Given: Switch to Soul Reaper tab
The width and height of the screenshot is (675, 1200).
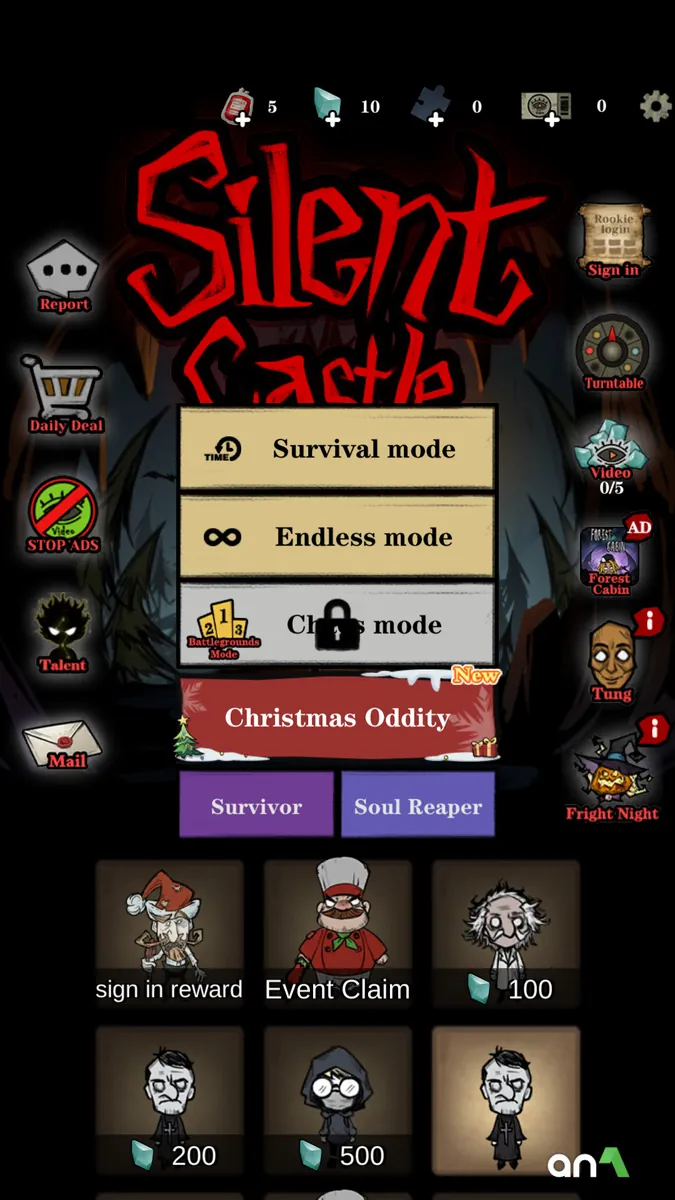Looking at the screenshot, I should pos(418,805).
